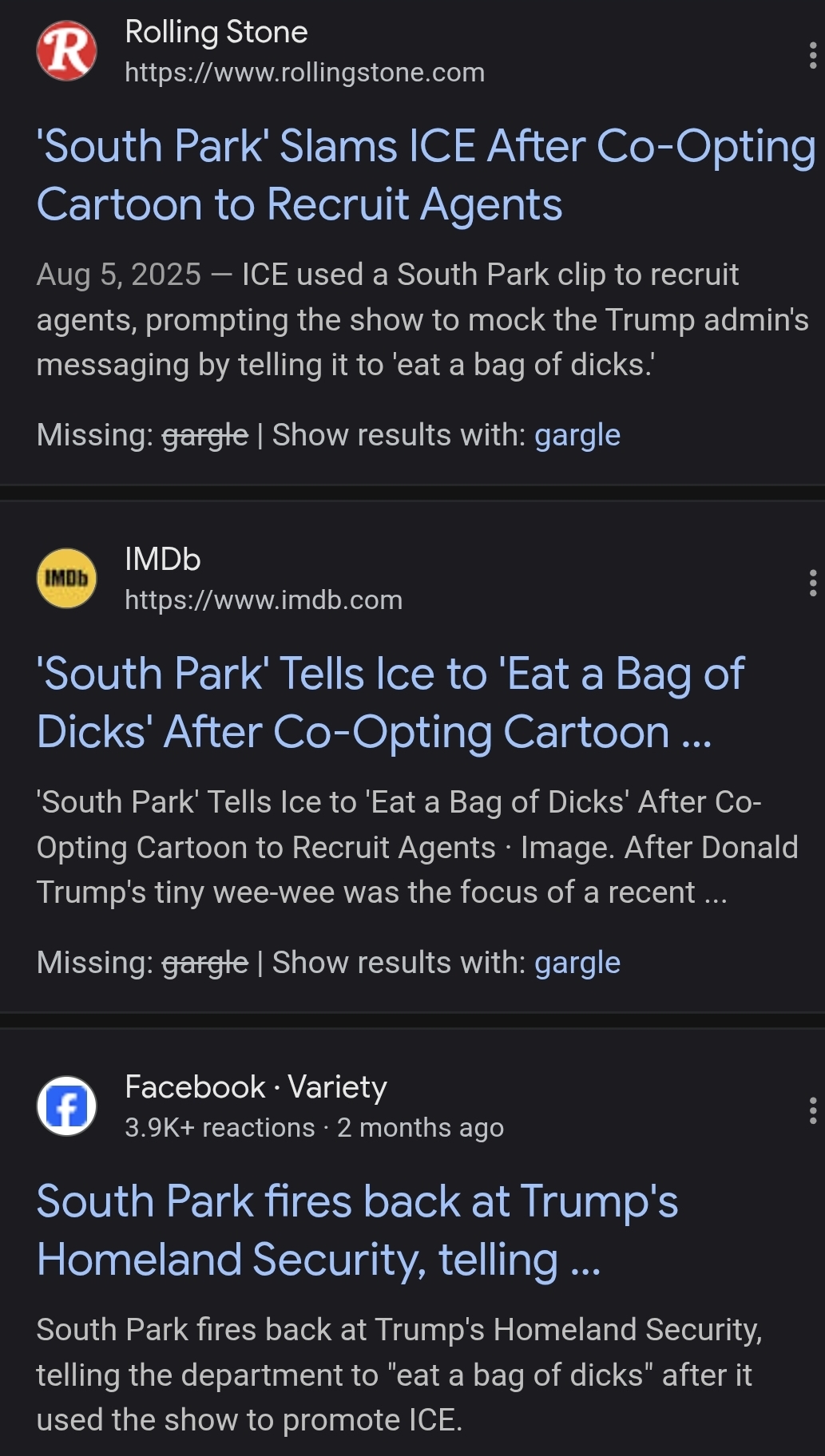Open overflow menu for the IMDb result
Viewport: 825px width, 1456px height.
812,584
